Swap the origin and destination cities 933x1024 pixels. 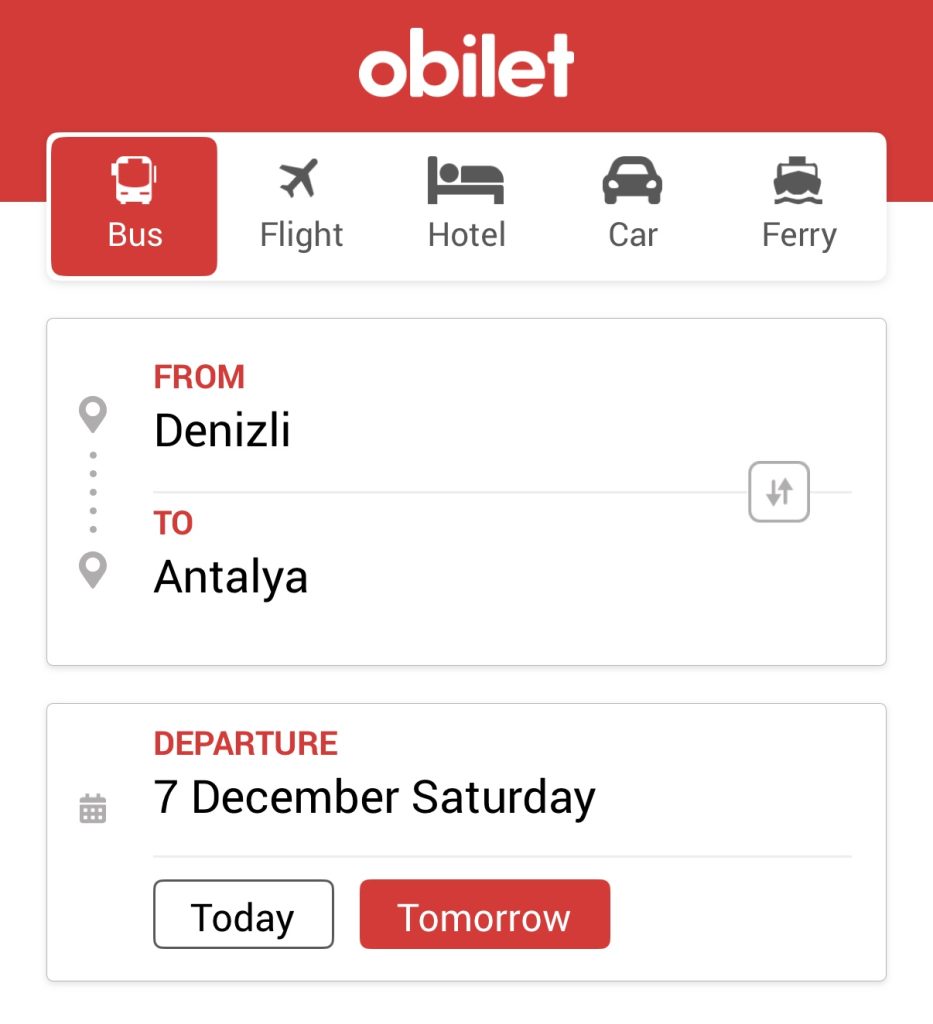(x=779, y=492)
